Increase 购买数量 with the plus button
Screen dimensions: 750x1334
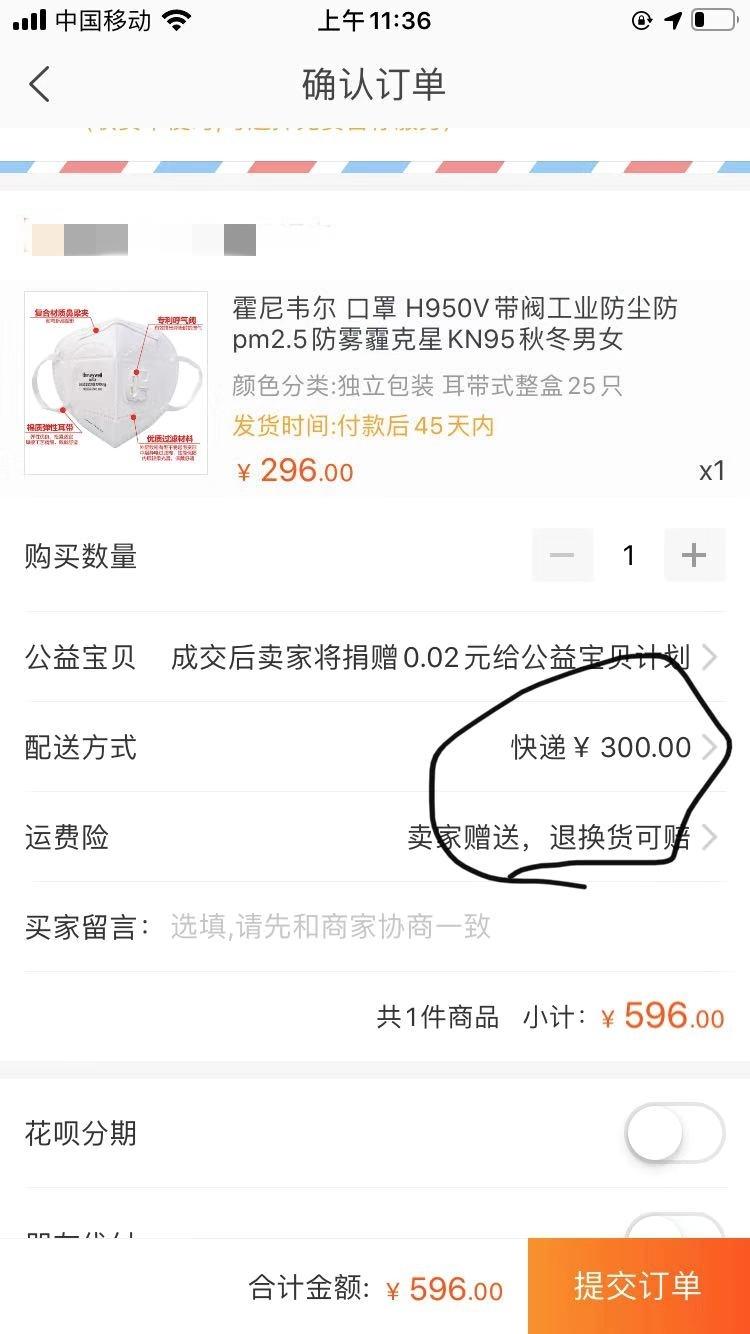pos(694,555)
